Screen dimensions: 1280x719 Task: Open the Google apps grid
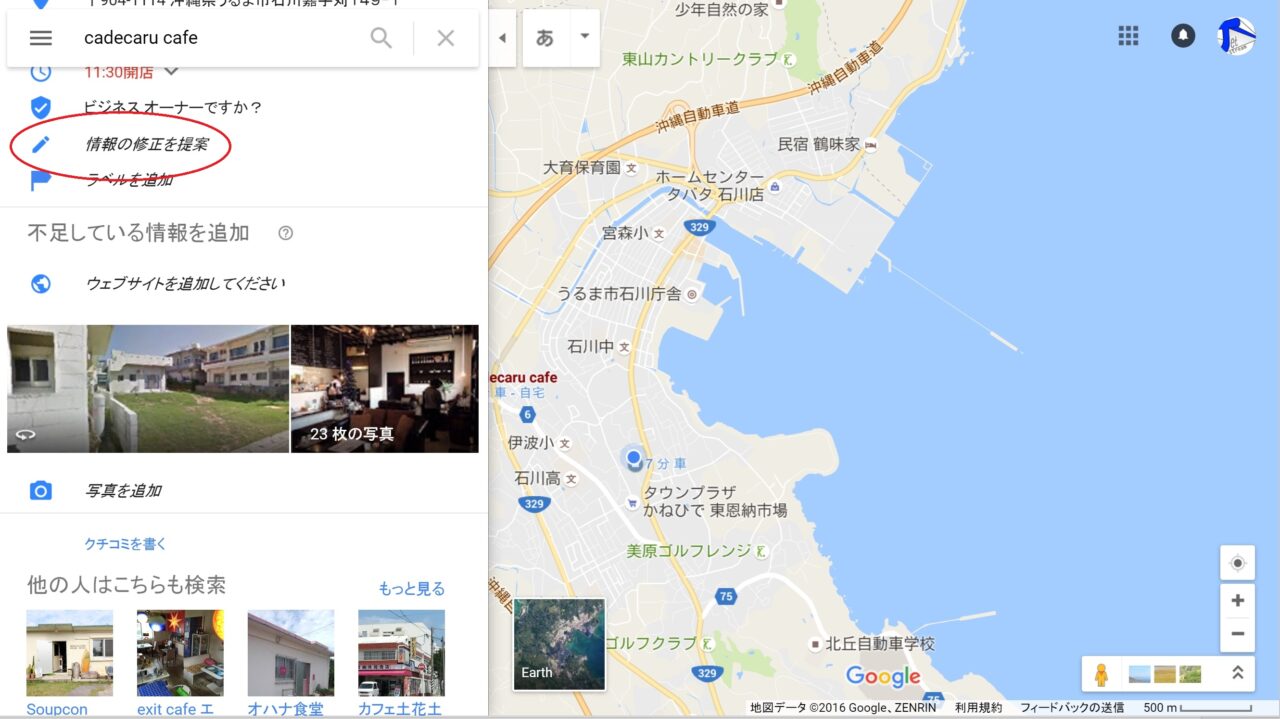click(x=1128, y=36)
